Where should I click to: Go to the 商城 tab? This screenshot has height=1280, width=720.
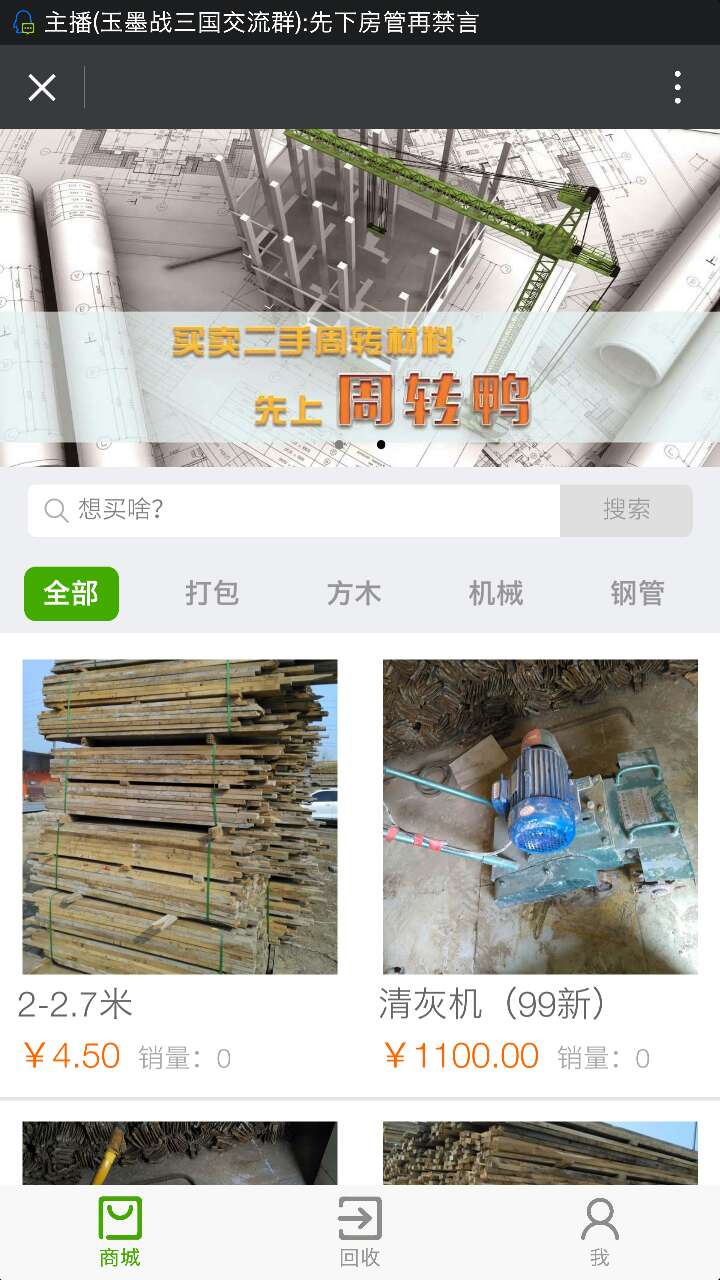(120, 1232)
